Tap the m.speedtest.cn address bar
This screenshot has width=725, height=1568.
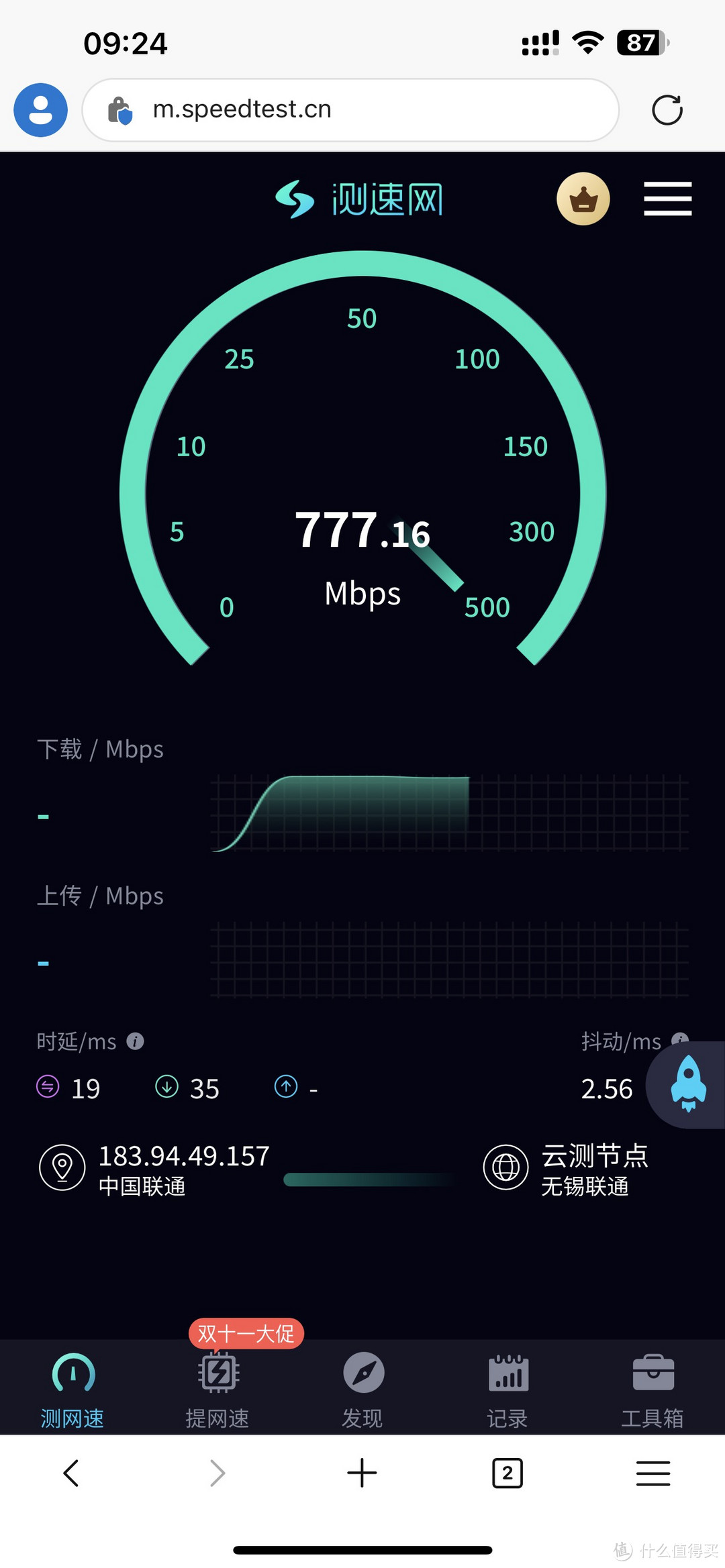click(349, 110)
